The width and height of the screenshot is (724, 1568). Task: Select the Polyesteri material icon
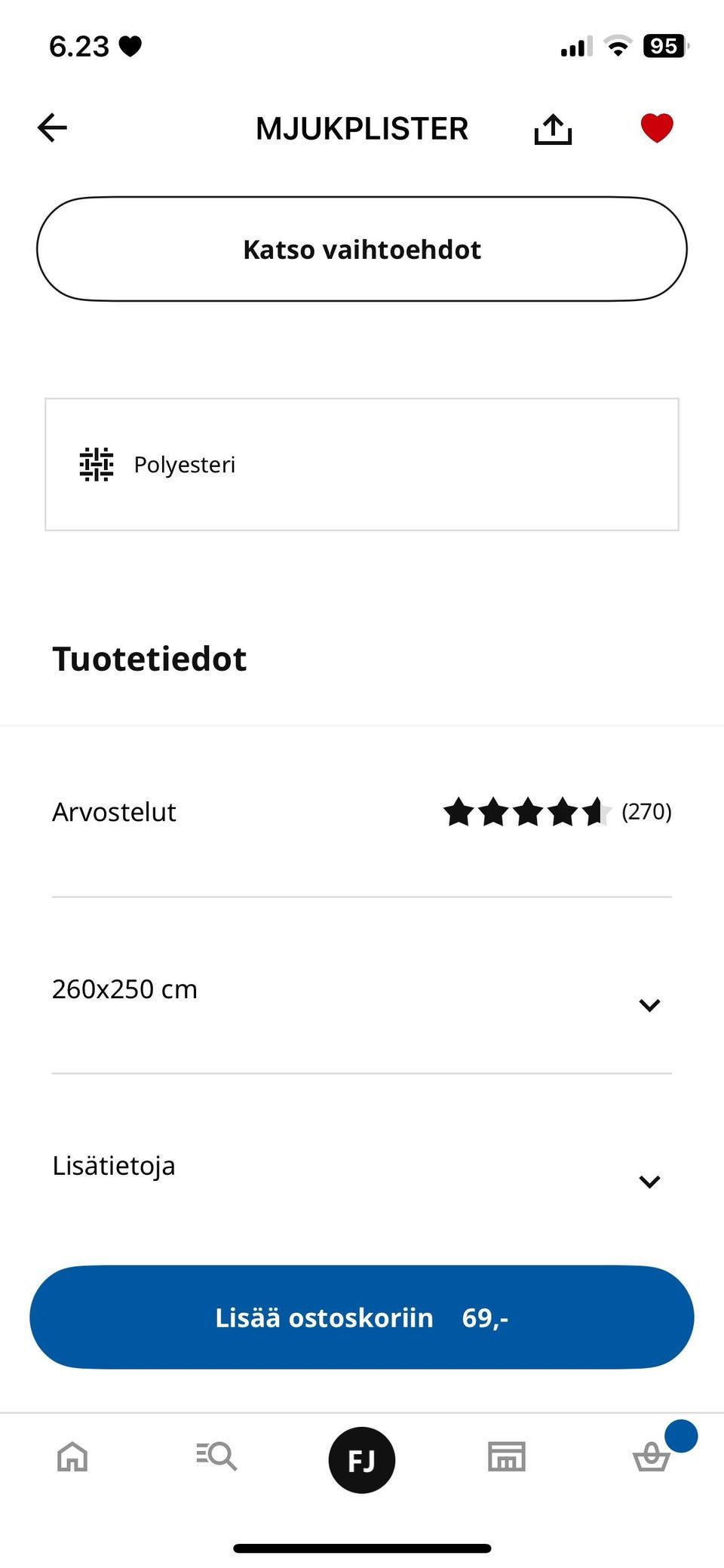point(96,464)
